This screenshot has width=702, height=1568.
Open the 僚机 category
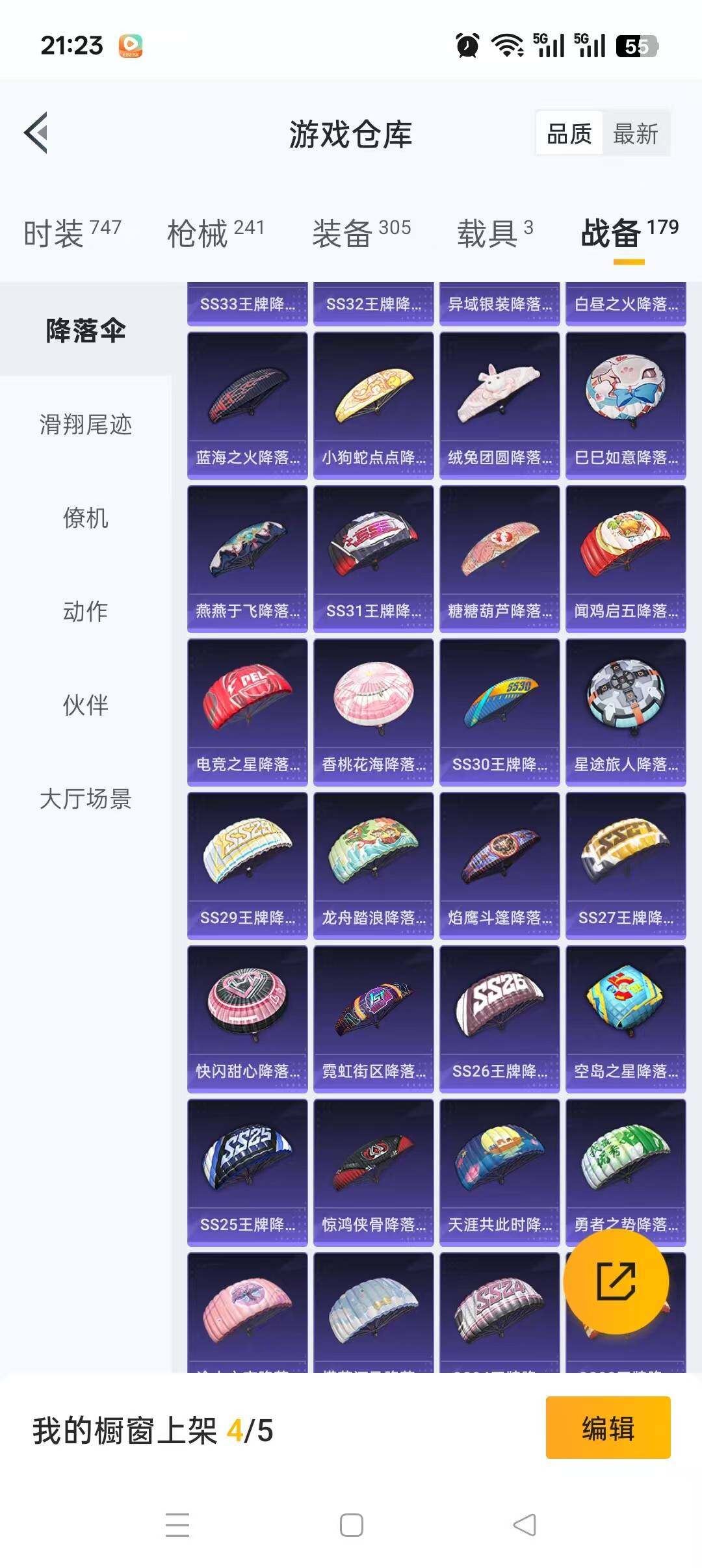point(85,518)
